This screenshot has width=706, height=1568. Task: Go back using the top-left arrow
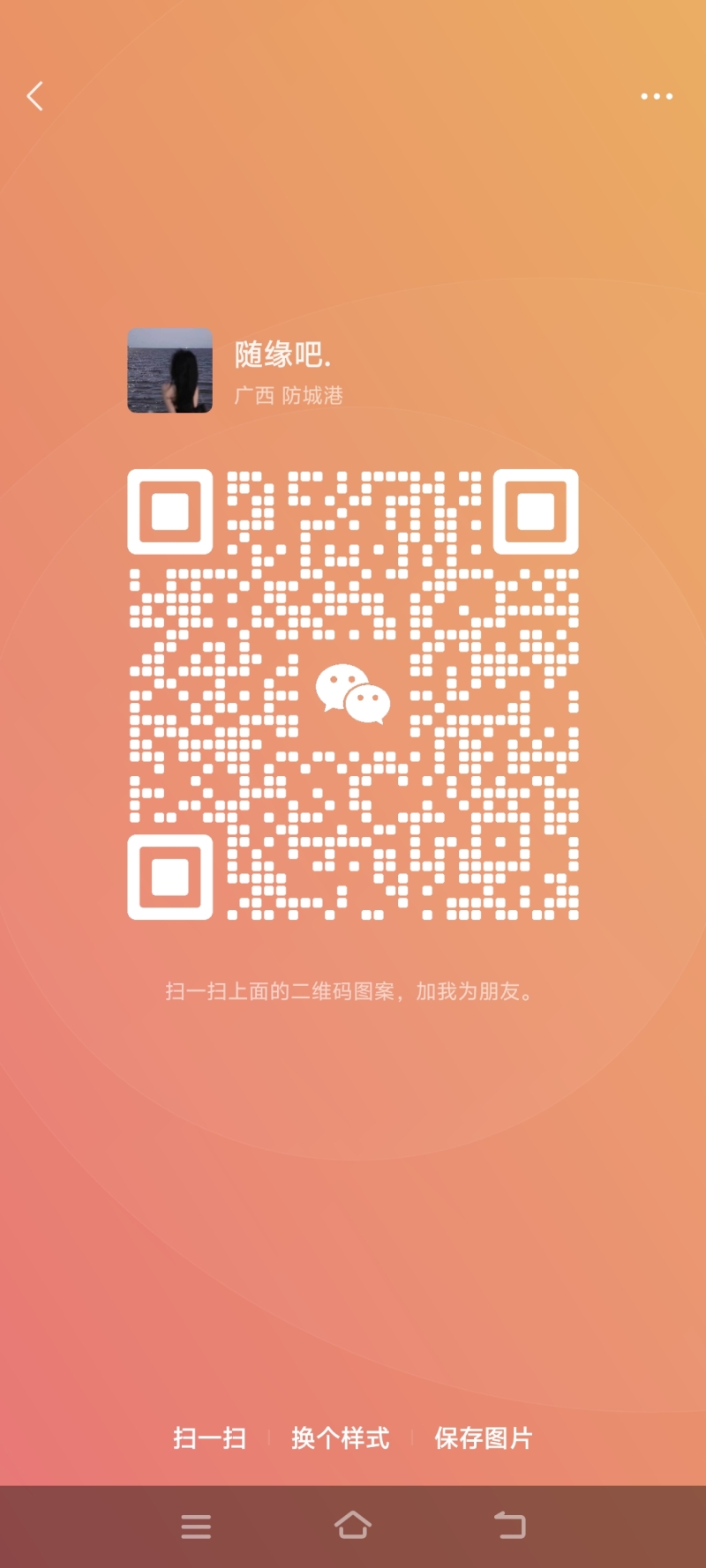pyautogui.click(x=35, y=96)
